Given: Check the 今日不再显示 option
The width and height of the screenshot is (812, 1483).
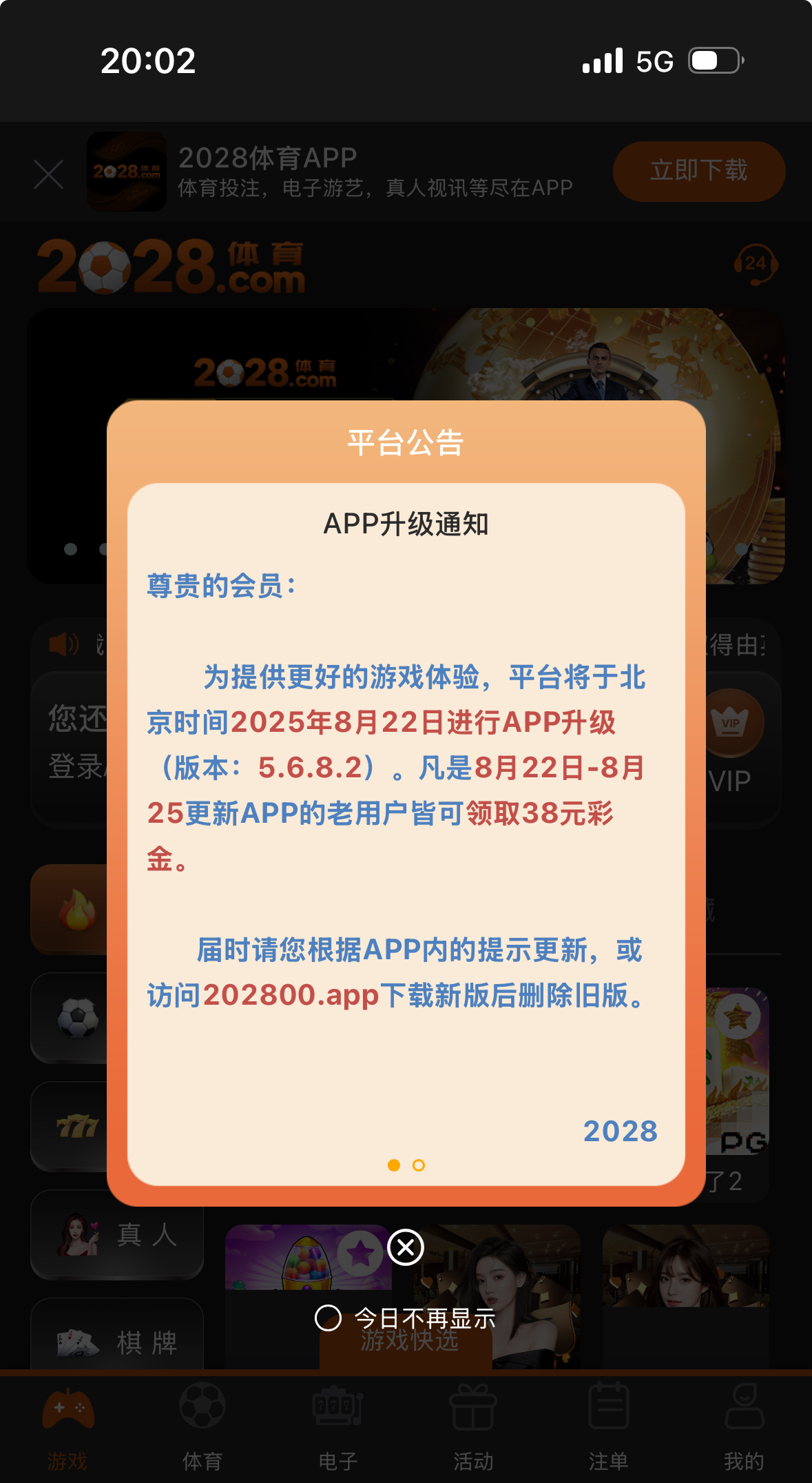Looking at the screenshot, I should pyautogui.click(x=329, y=1318).
